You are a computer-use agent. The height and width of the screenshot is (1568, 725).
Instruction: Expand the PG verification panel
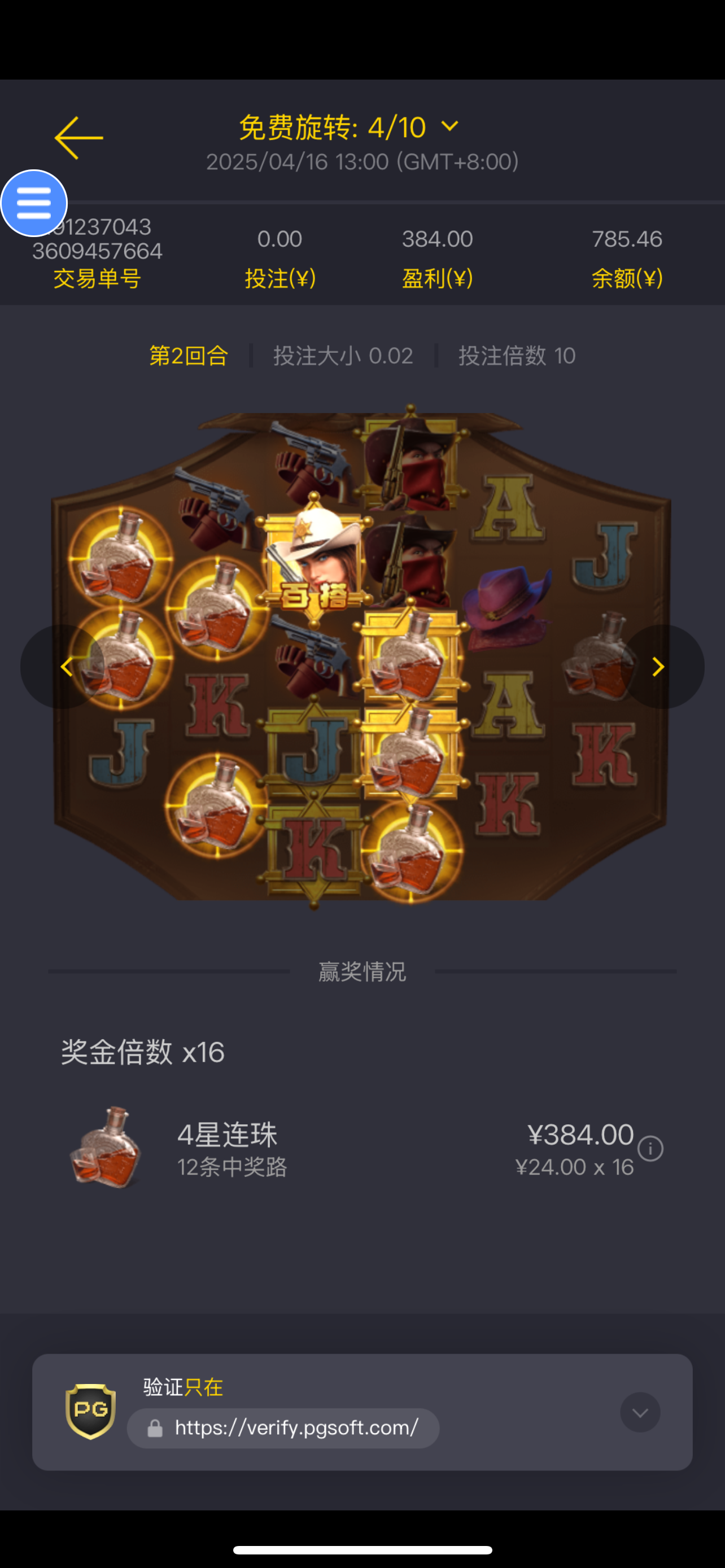click(640, 1412)
